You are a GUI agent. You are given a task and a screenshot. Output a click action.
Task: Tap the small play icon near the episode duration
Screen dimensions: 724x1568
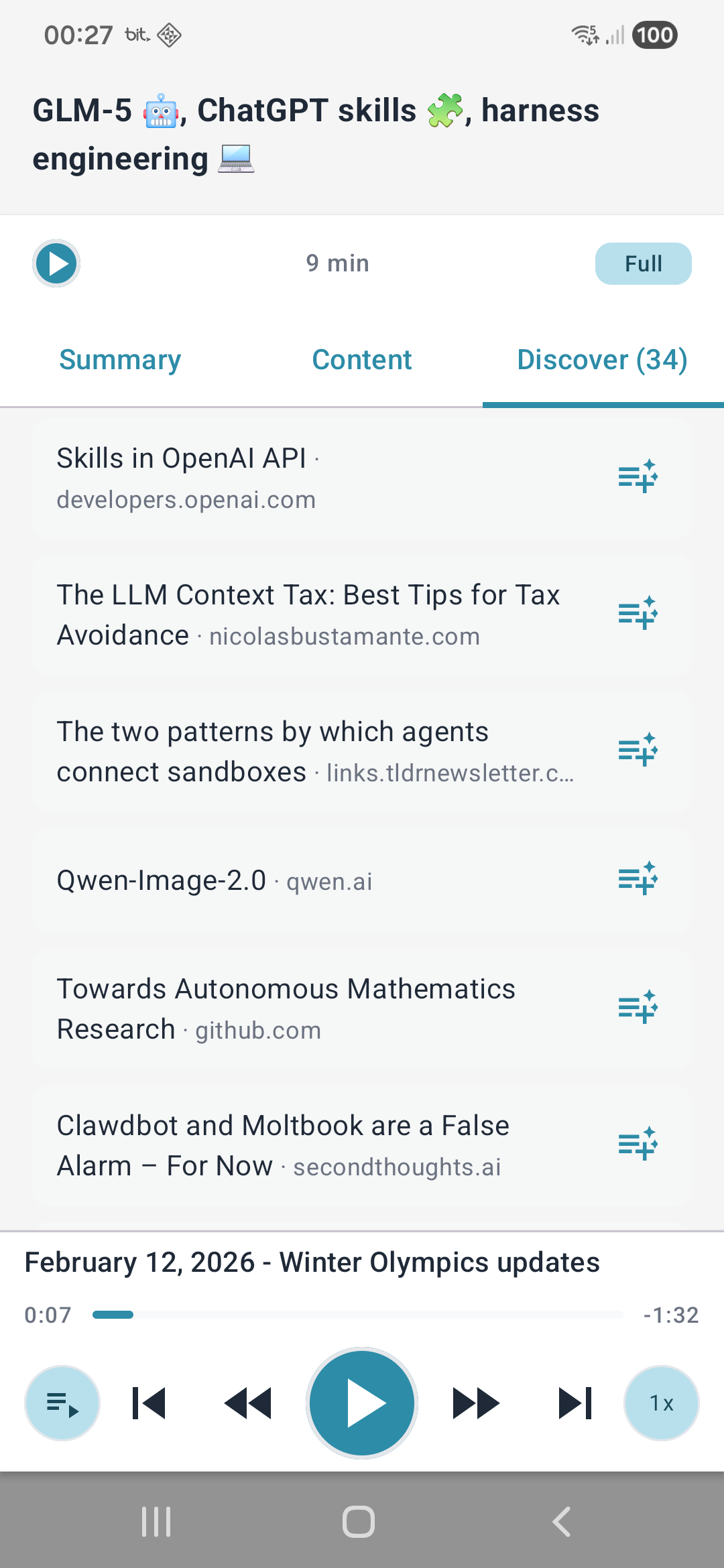56,263
